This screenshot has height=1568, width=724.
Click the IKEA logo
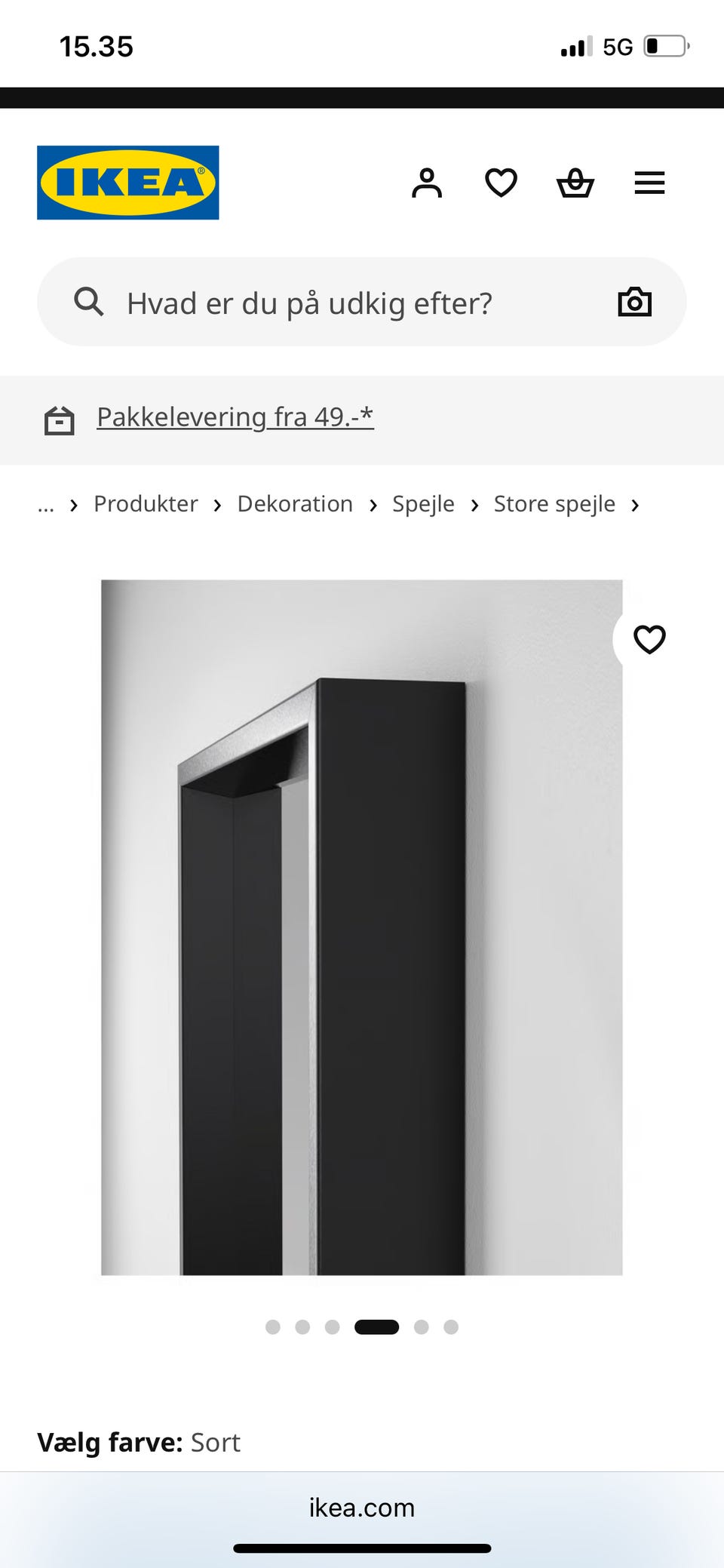[x=127, y=183]
